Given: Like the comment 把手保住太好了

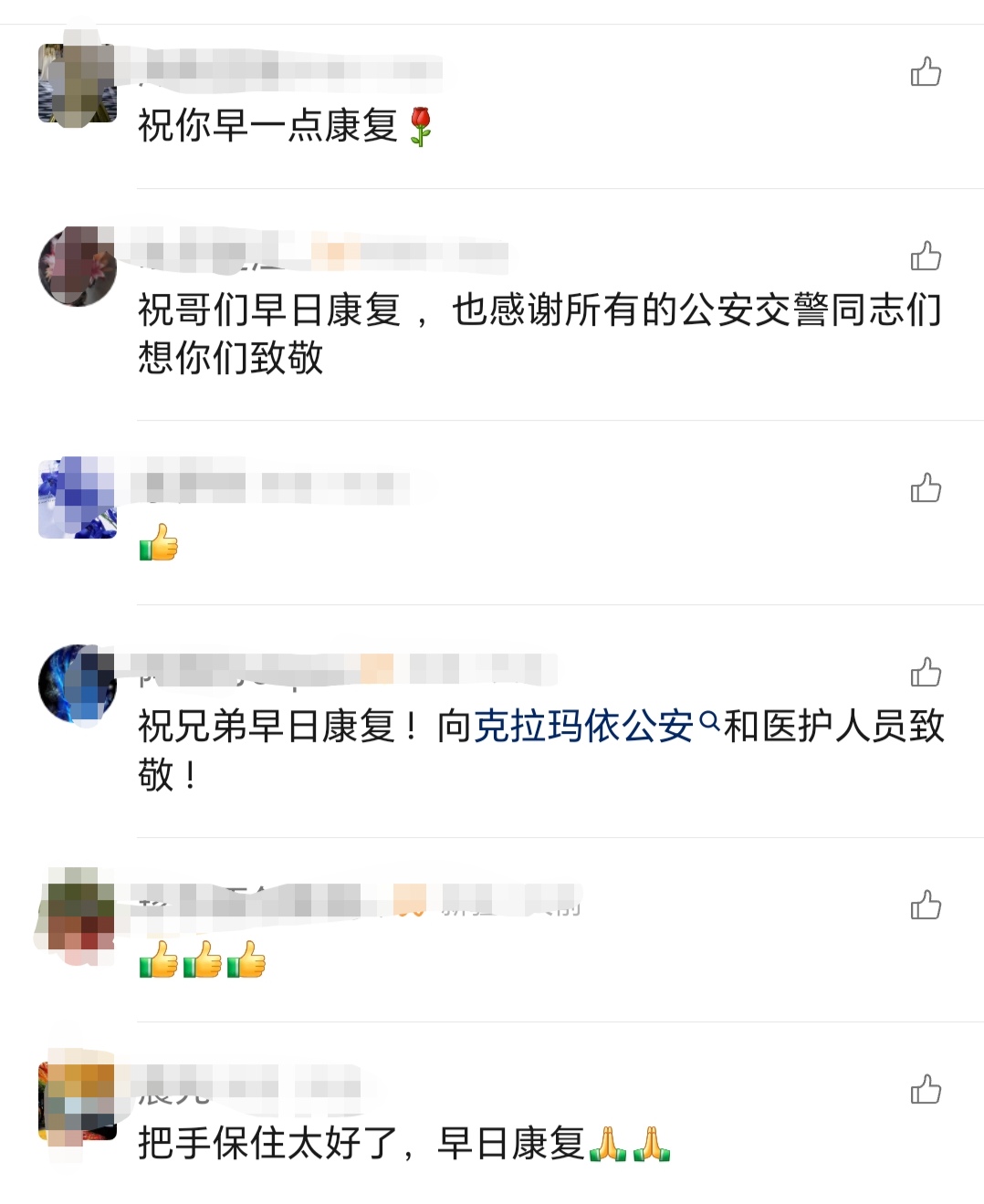Looking at the screenshot, I should (x=925, y=1089).
